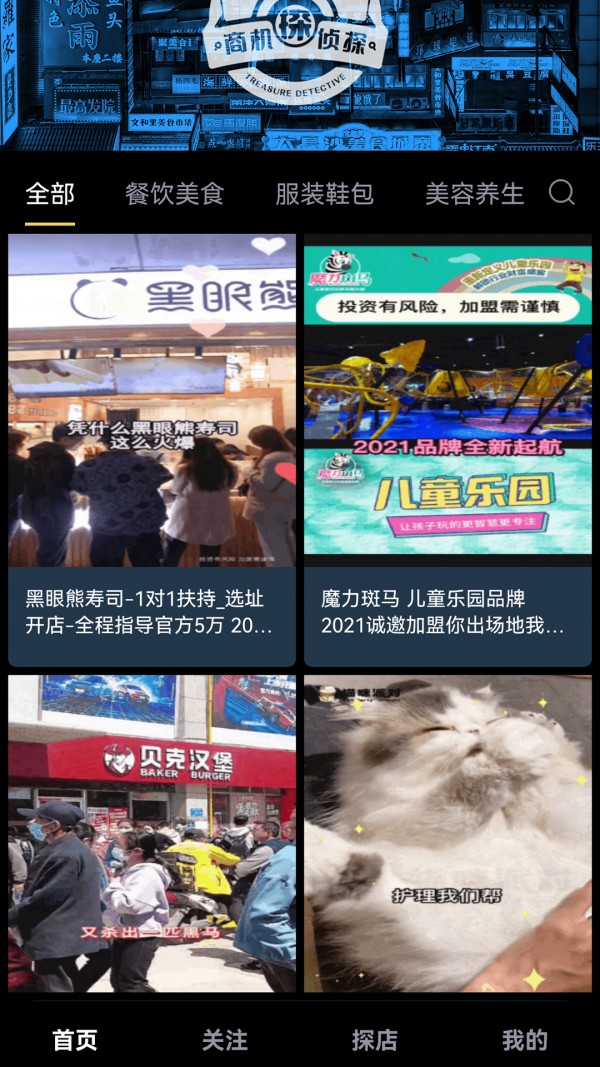Open the cat video 护理我们帮

pos(448,833)
